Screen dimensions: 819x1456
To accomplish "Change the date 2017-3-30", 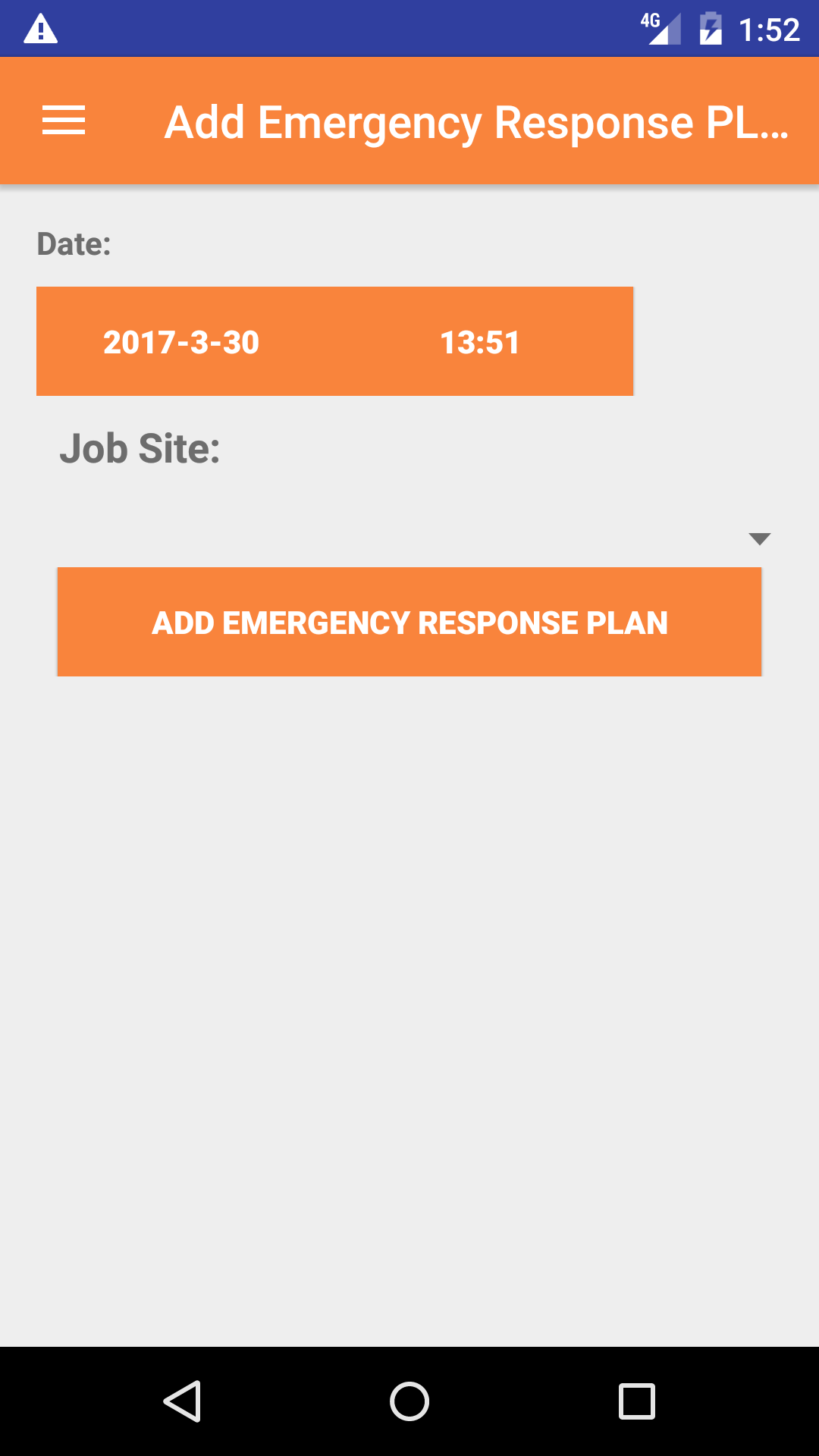I will click(x=181, y=342).
